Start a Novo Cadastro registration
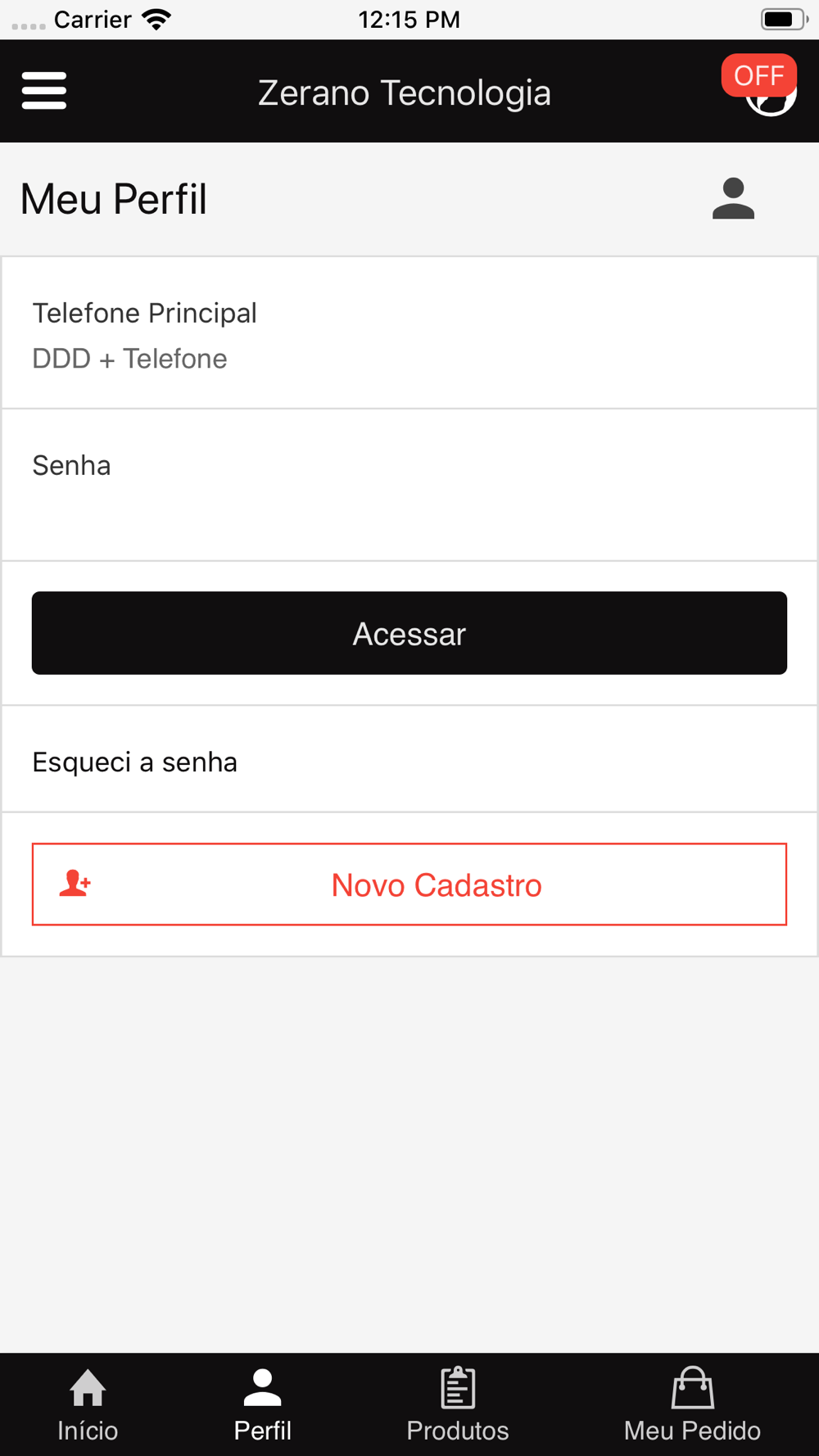The width and height of the screenshot is (819, 1456). [x=409, y=884]
